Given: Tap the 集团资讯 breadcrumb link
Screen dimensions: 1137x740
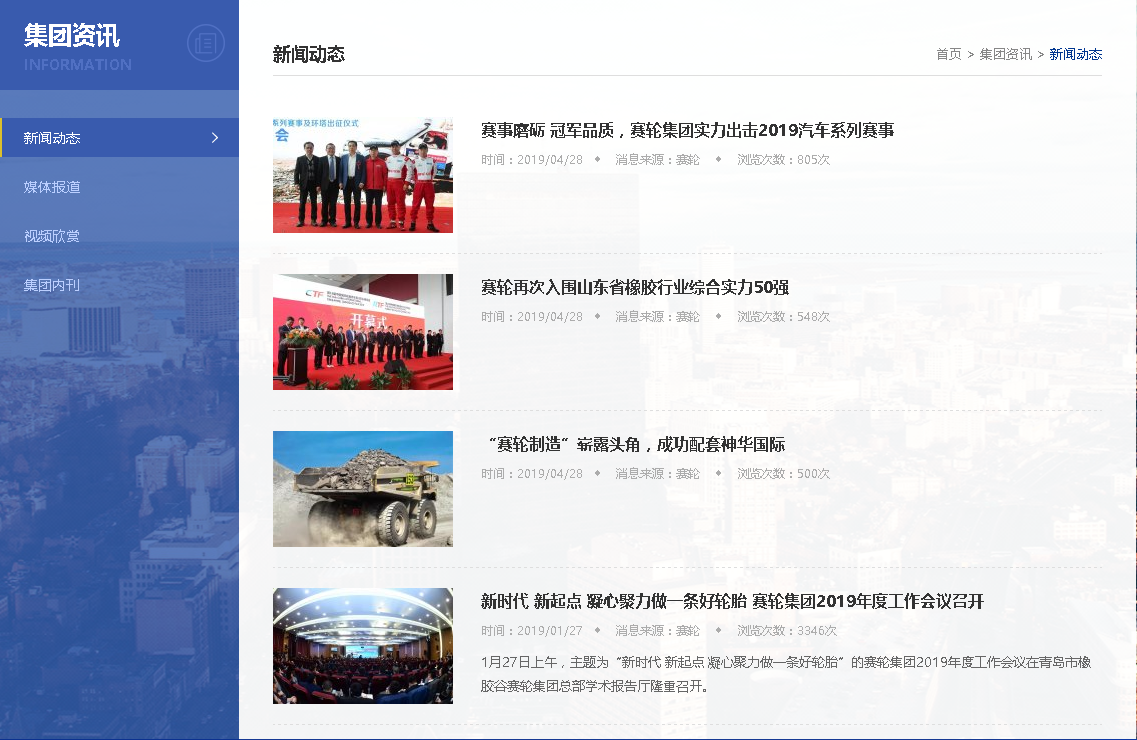Looking at the screenshot, I should tap(1005, 54).
